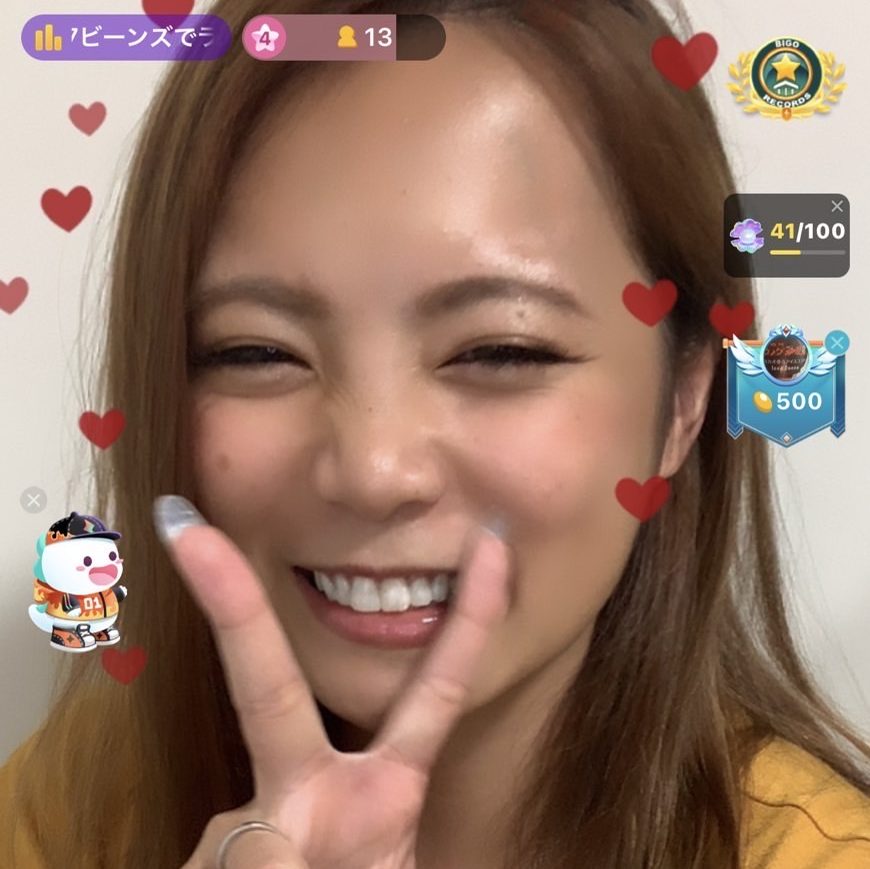This screenshot has height=869, width=870.
Task: Open the viewer count list
Action: pyautogui.click(x=366, y=38)
